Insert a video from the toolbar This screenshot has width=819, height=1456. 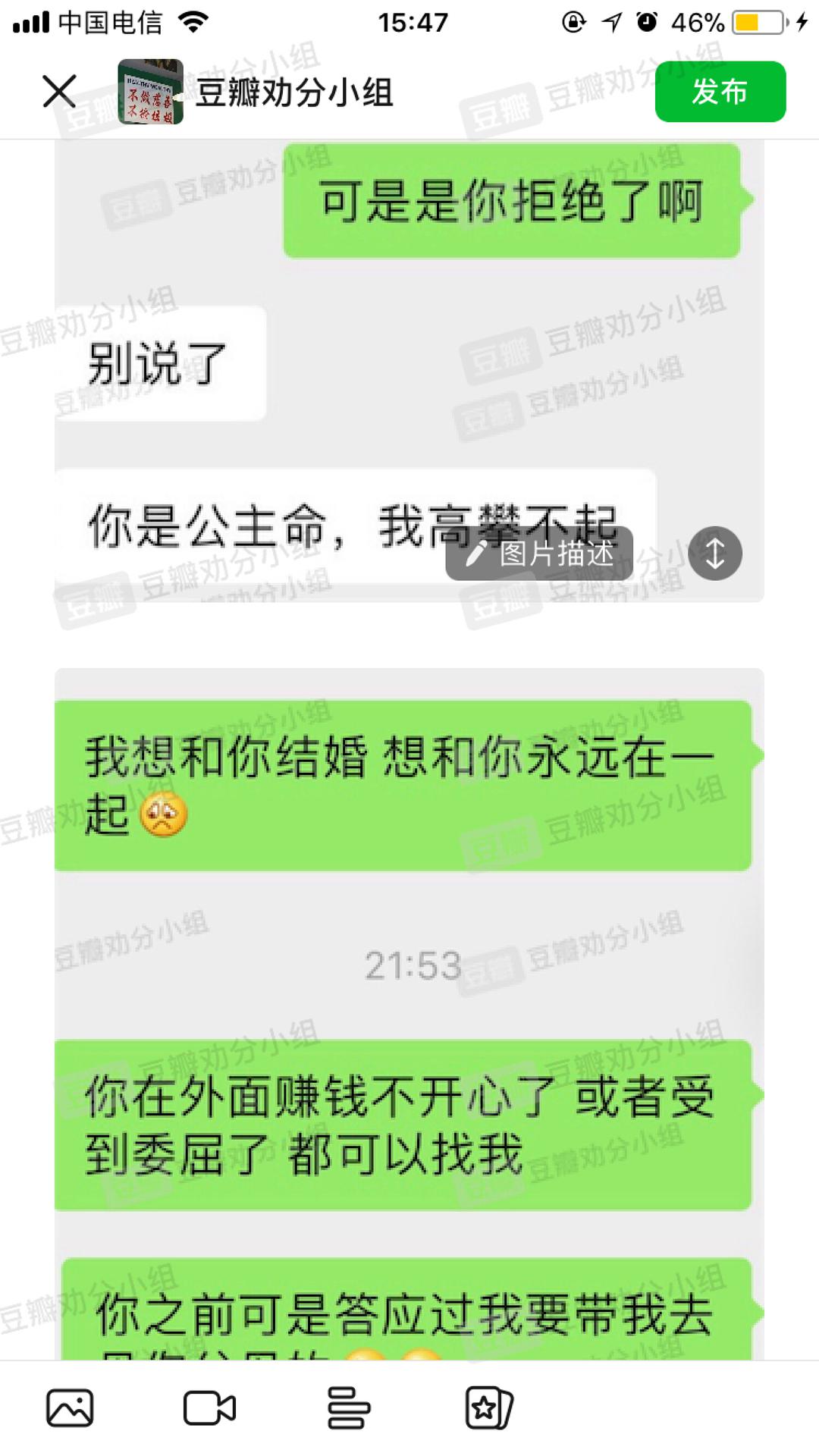click(x=209, y=1408)
